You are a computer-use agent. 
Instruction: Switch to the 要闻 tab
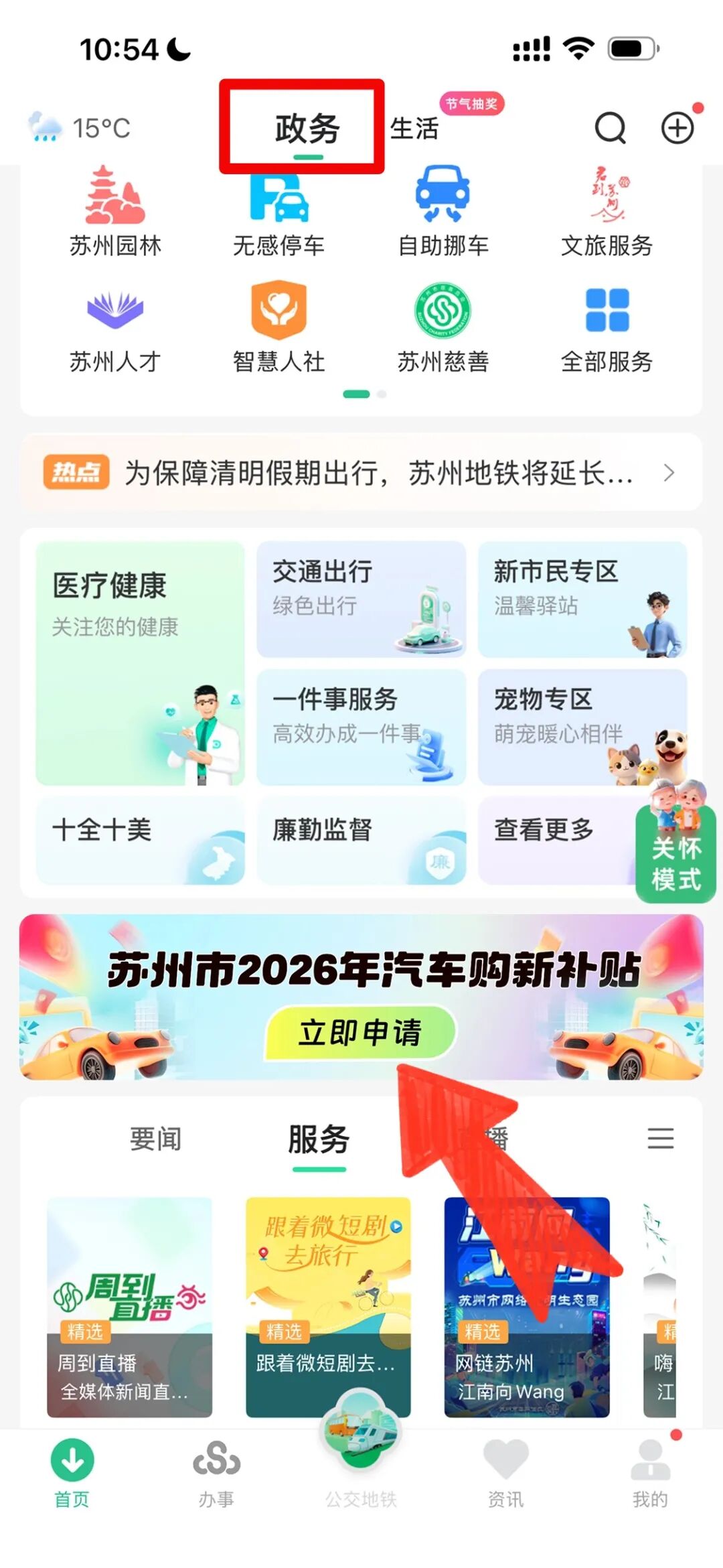point(155,1139)
